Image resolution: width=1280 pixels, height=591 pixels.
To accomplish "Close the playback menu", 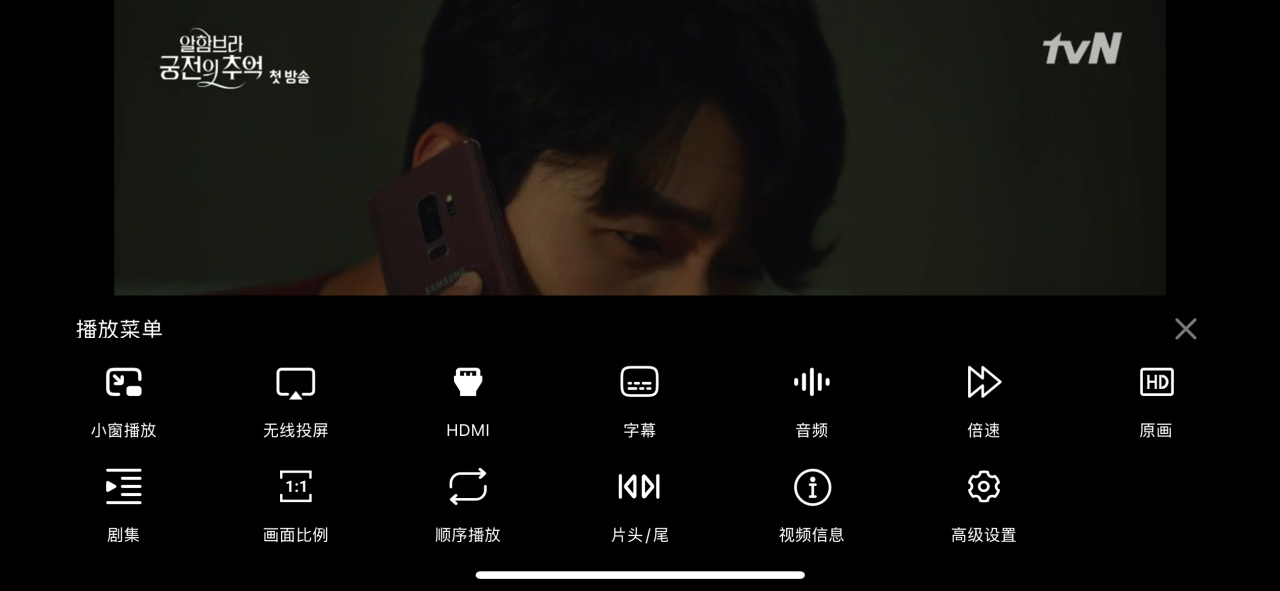I will pyautogui.click(x=1185, y=329).
